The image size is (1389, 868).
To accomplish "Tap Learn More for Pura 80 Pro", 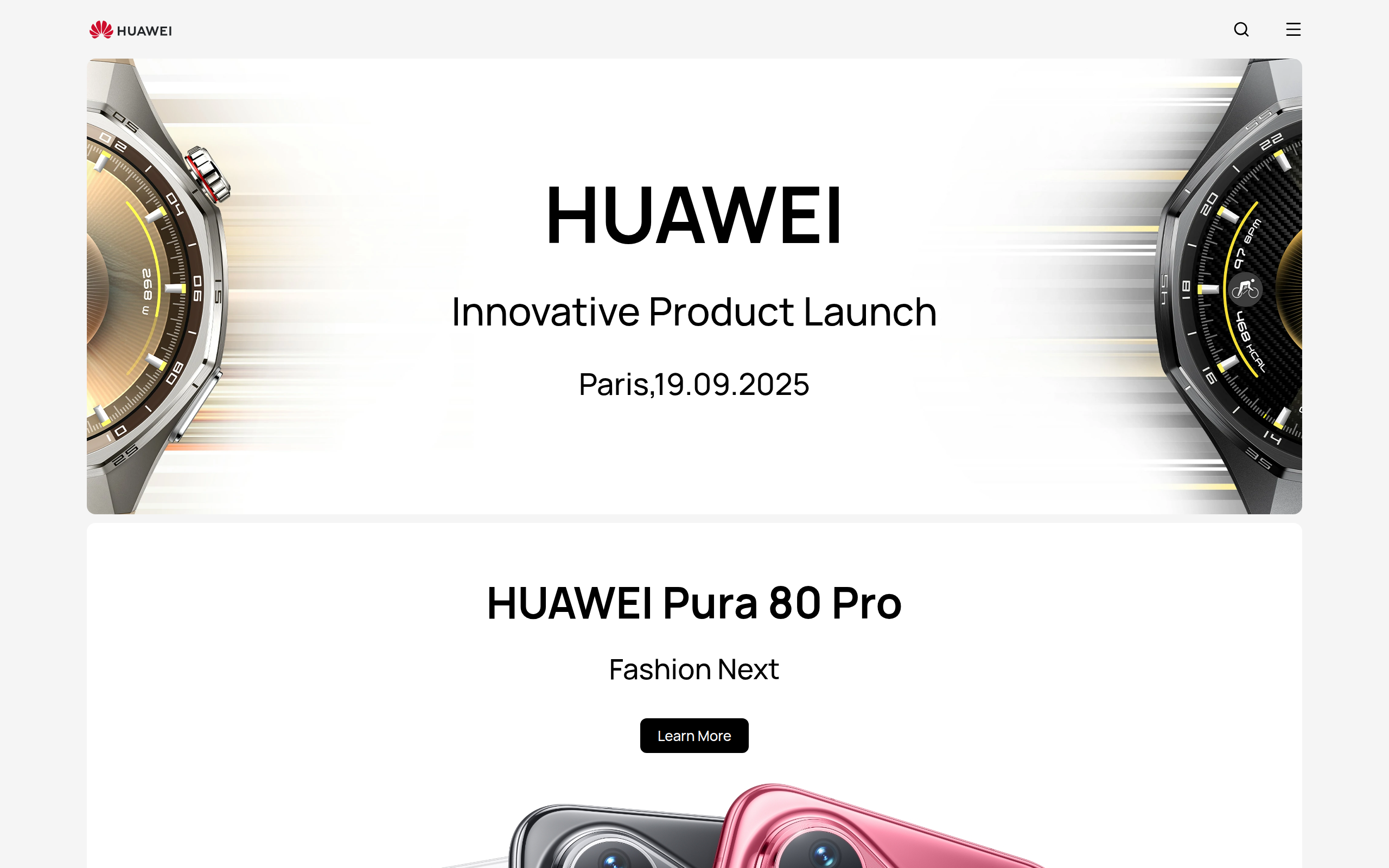I will point(694,736).
